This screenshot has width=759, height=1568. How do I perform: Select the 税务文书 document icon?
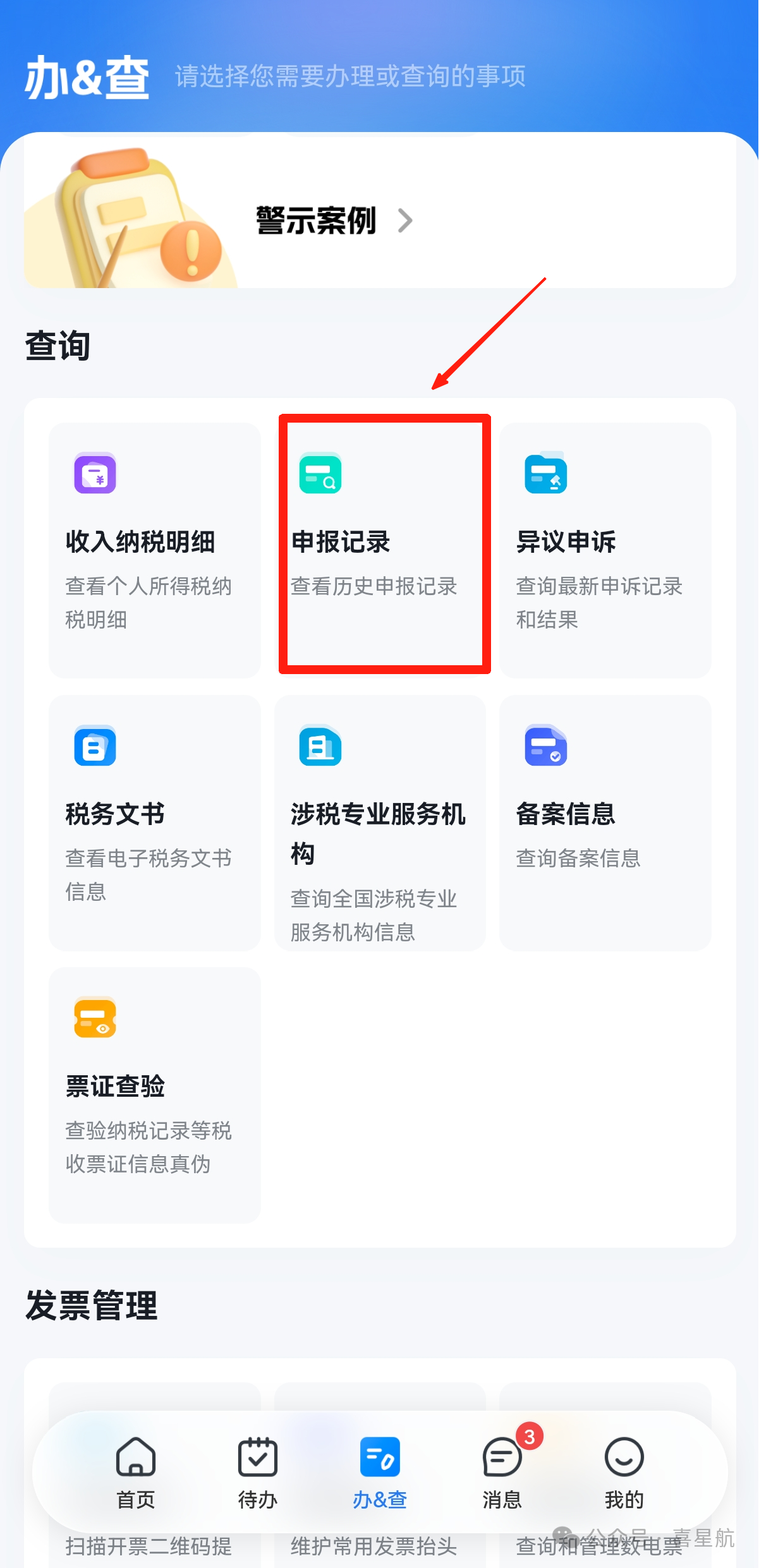tap(94, 747)
